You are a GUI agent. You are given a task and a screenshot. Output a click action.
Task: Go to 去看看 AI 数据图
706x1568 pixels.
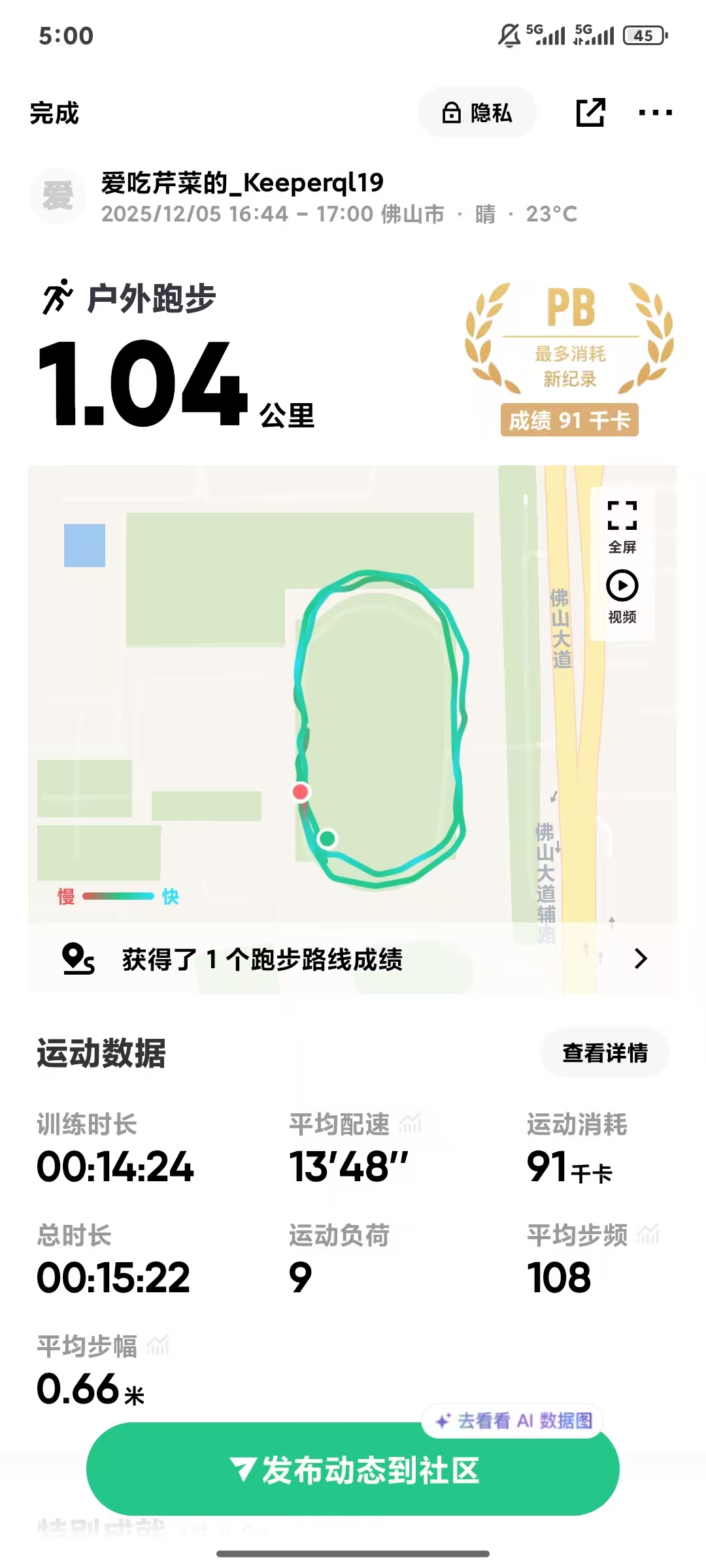coord(513,1420)
